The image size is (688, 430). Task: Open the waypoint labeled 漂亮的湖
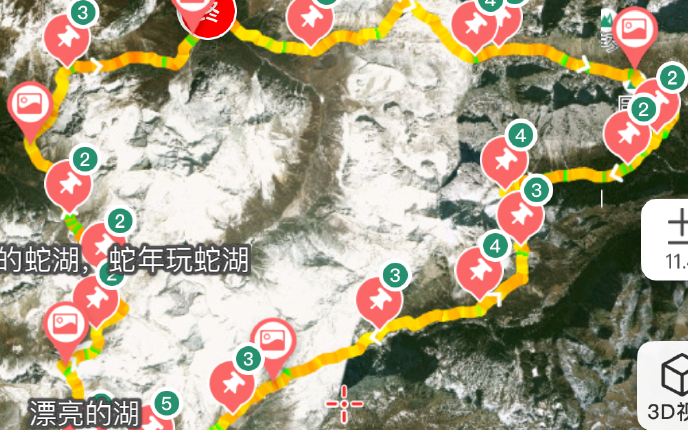point(83,411)
